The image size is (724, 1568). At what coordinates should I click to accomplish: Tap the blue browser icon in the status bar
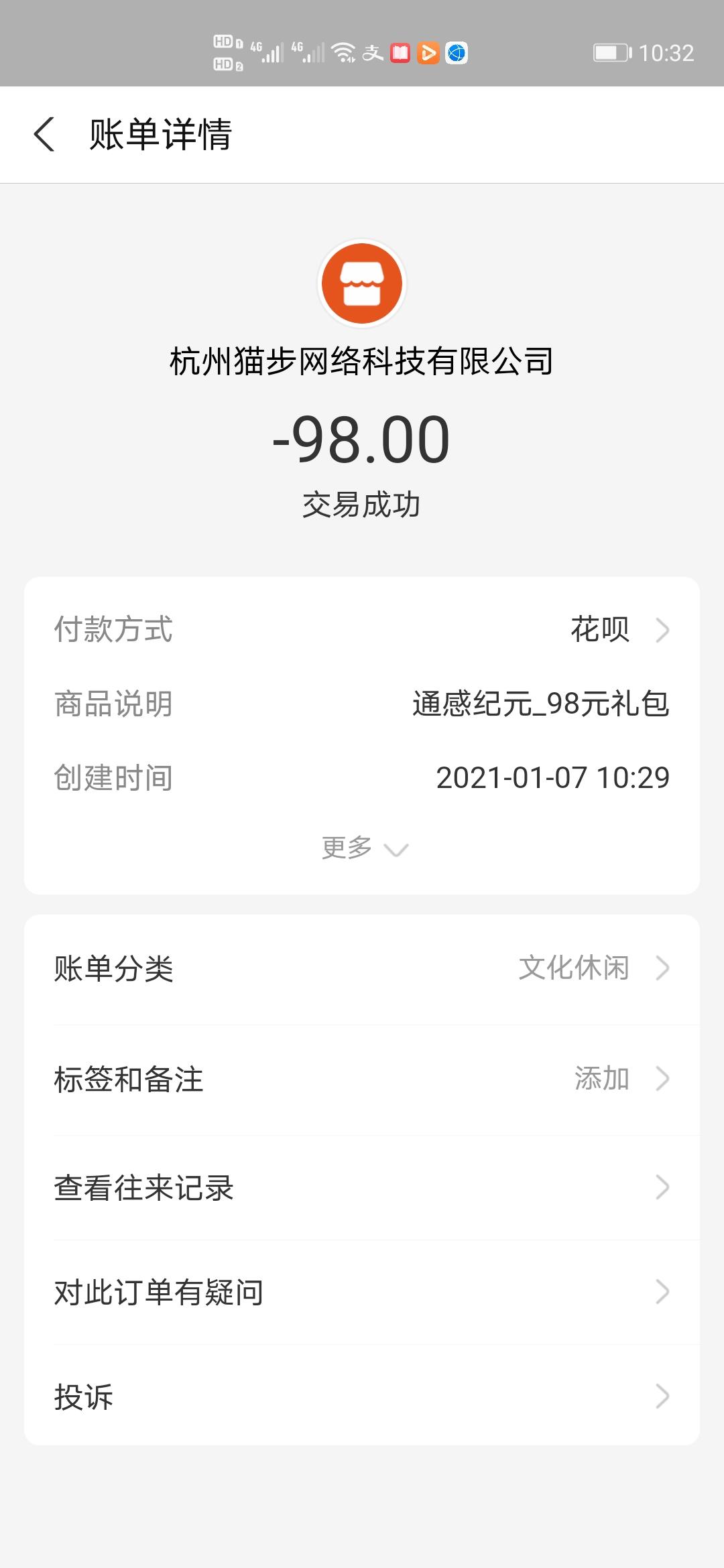(x=456, y=53)
